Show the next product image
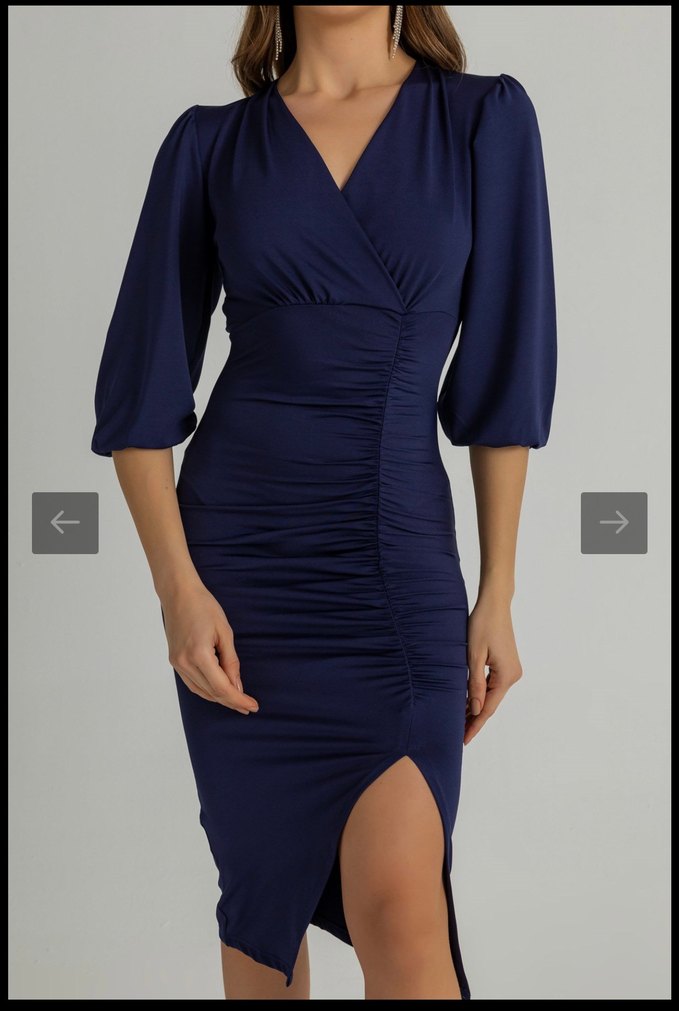Screen dimensions: 679x1011 click(x=613, y=523)
